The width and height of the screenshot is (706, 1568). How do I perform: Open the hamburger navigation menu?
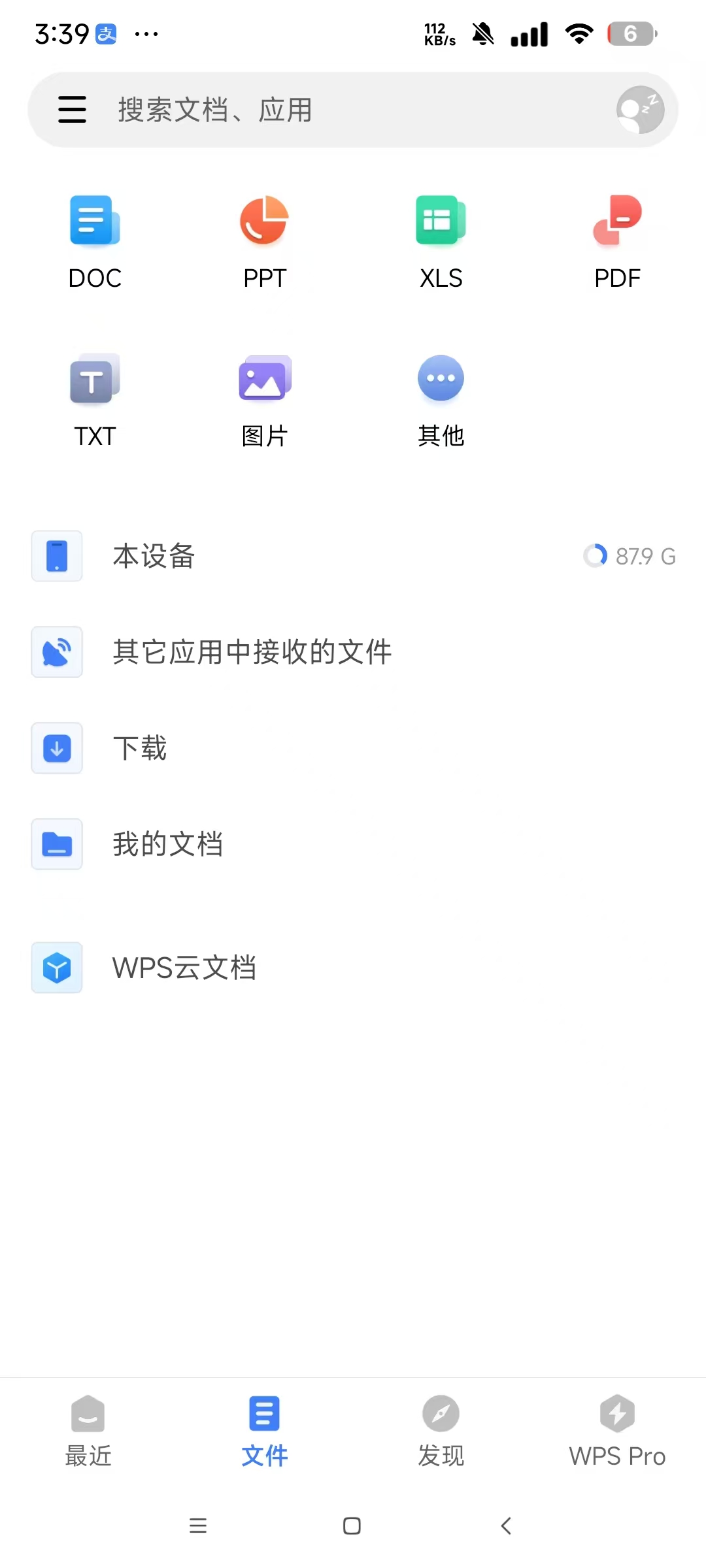click(x=72, y=110)
